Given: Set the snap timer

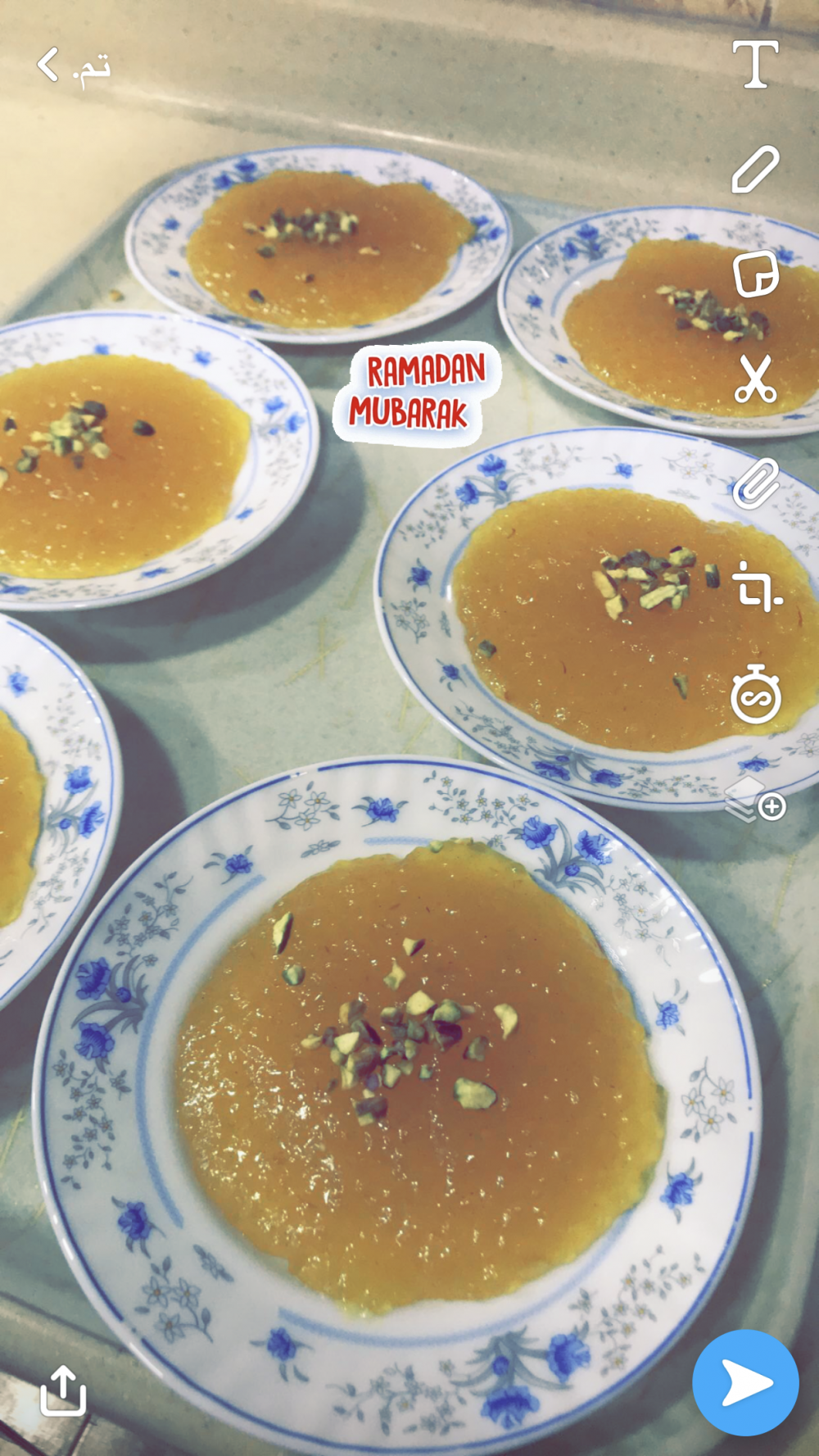Looking at the screenshot, I should click(756, 694).
